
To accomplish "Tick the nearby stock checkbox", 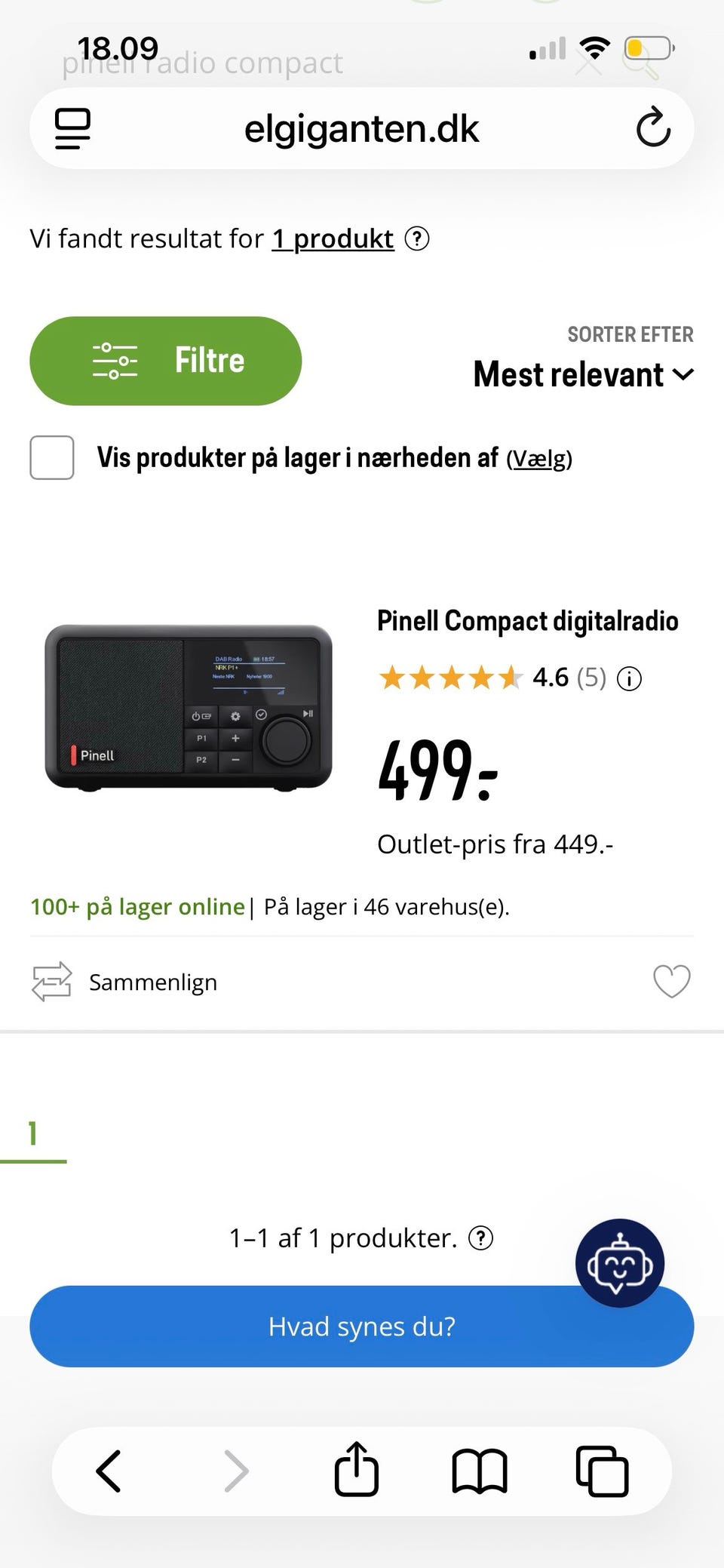I will 52,458.
